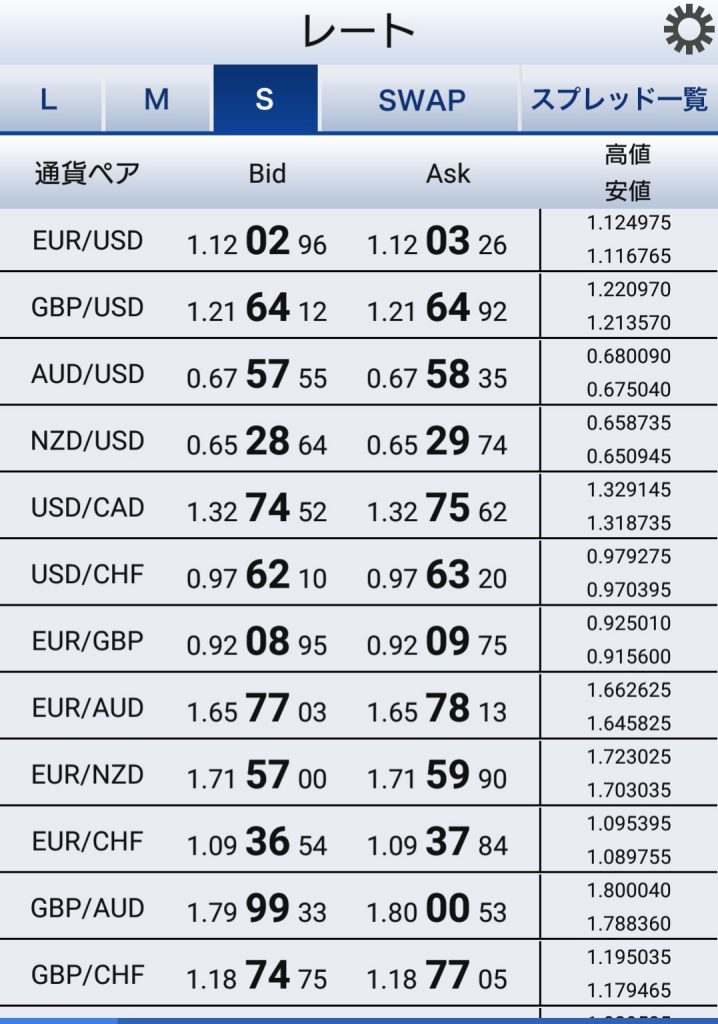Switch to the L size tab
Viewport: 718px width, 1024px height.
click(x=49, y=100)
